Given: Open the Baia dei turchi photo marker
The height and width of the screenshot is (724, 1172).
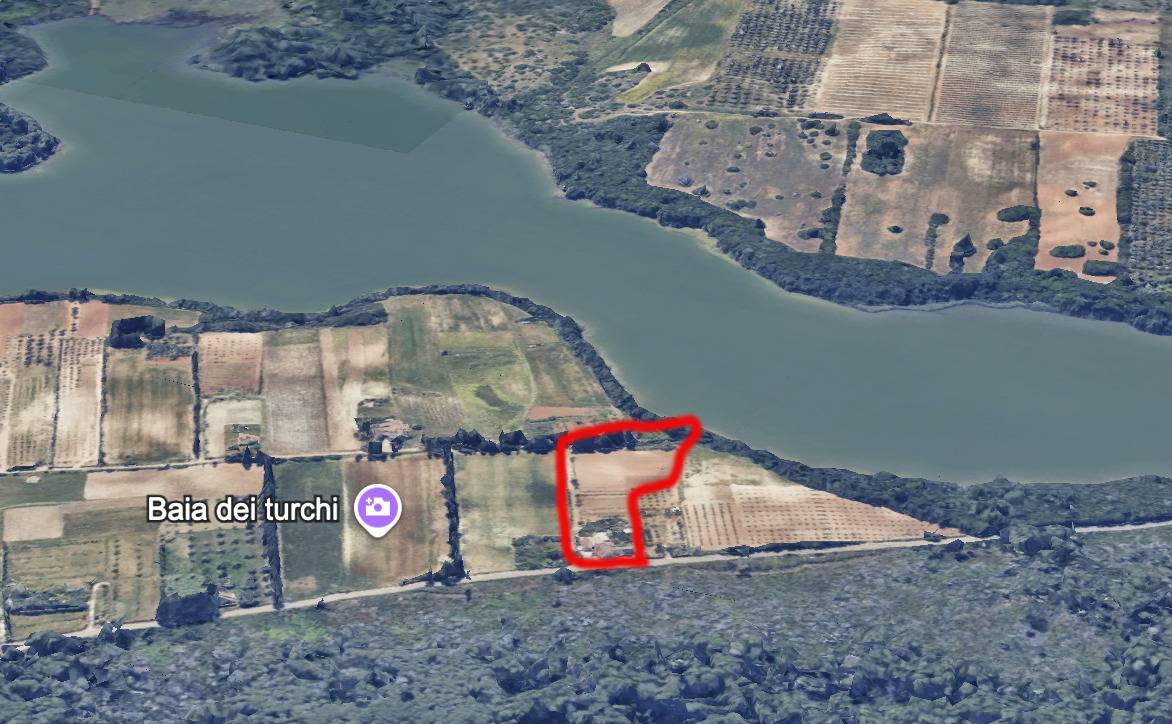Looking at the screenshot, I should [x=377, y=508].
